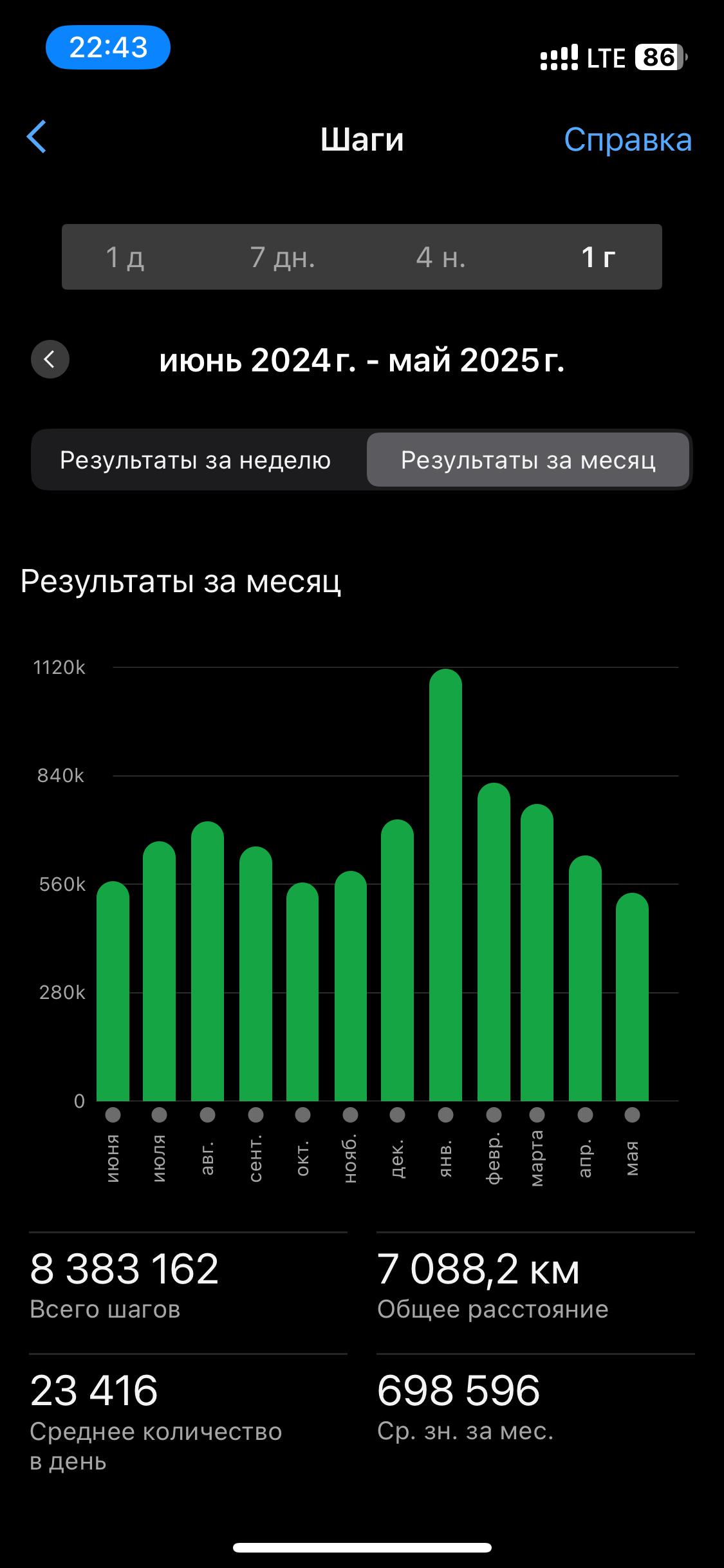Viewport: 724px width, 1568px height.
Task: Show the previous year period
Action: (50, 359)
